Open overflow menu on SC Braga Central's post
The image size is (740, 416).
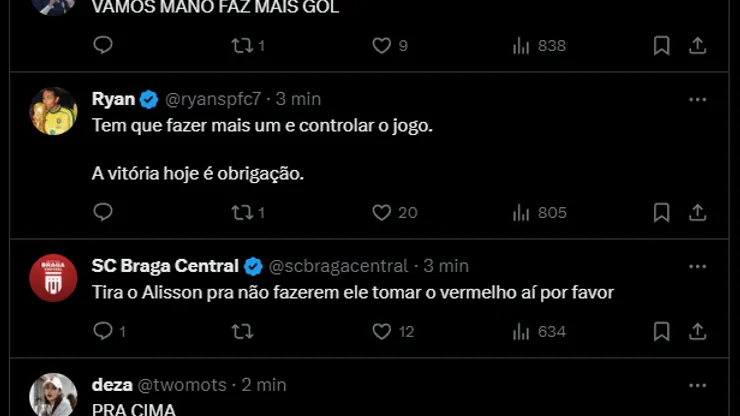pyautogui.click(x=697, y=266)
